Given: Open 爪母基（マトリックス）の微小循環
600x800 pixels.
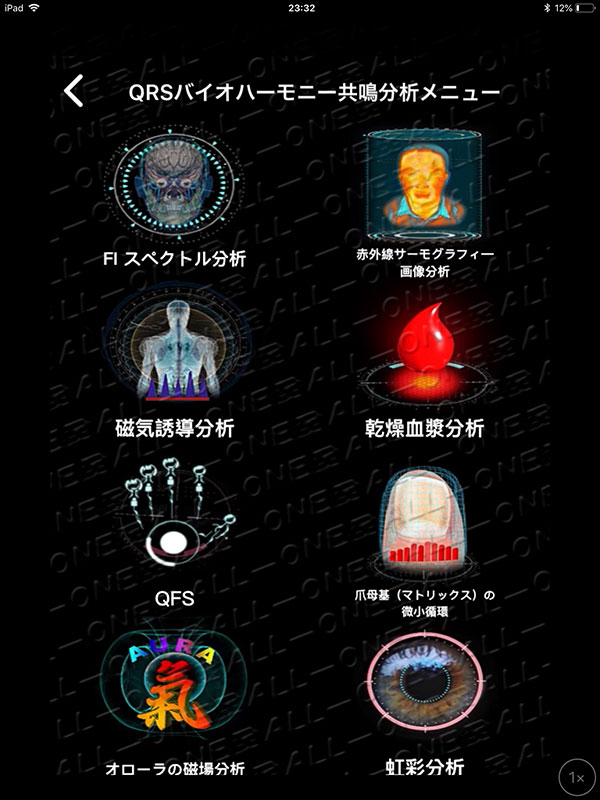Looking at the screenshot, I should (x=425, y=535).
